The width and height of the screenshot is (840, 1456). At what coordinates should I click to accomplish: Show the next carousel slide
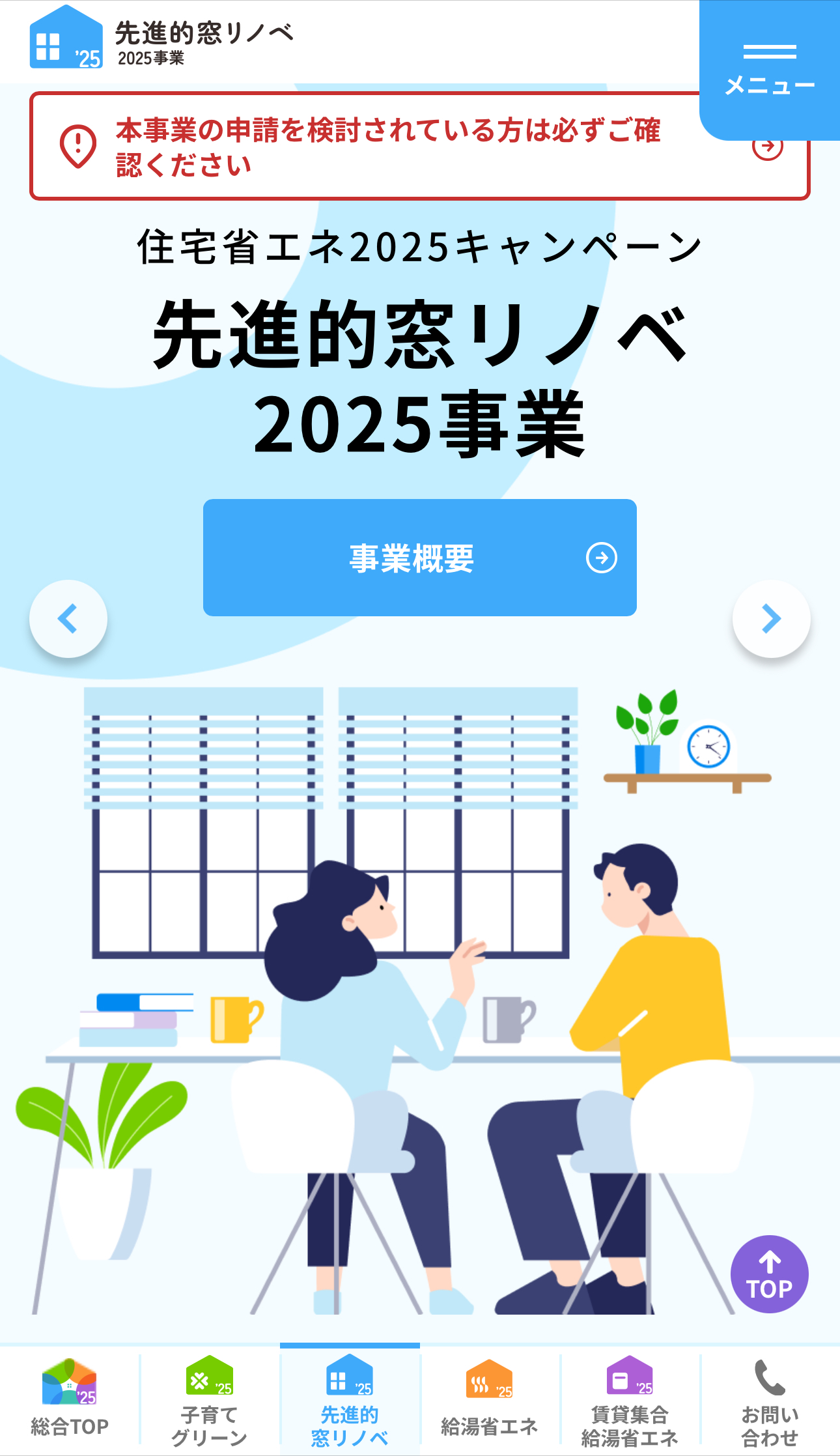pos(771,619)
